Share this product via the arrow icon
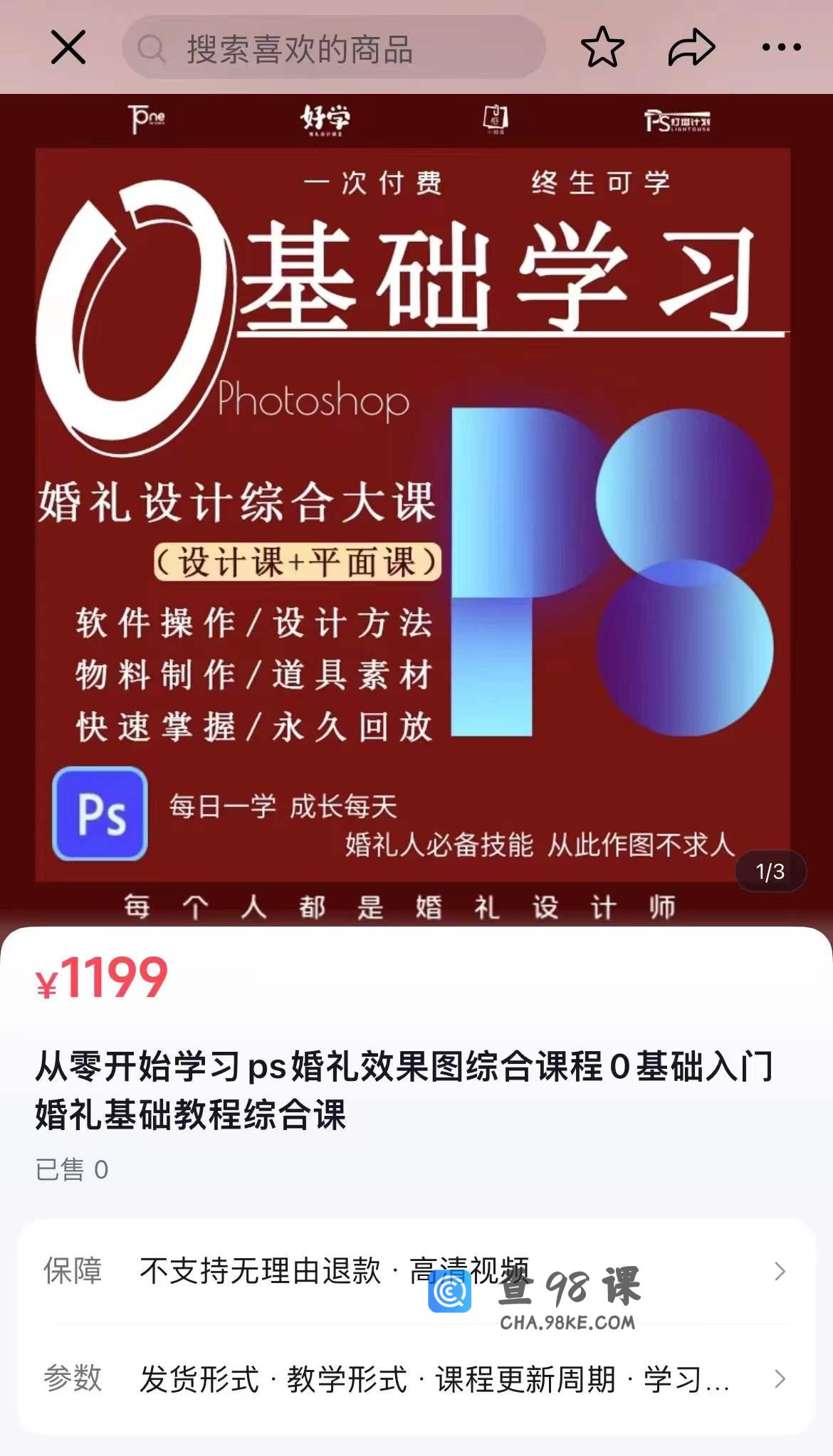 (691, 48)
